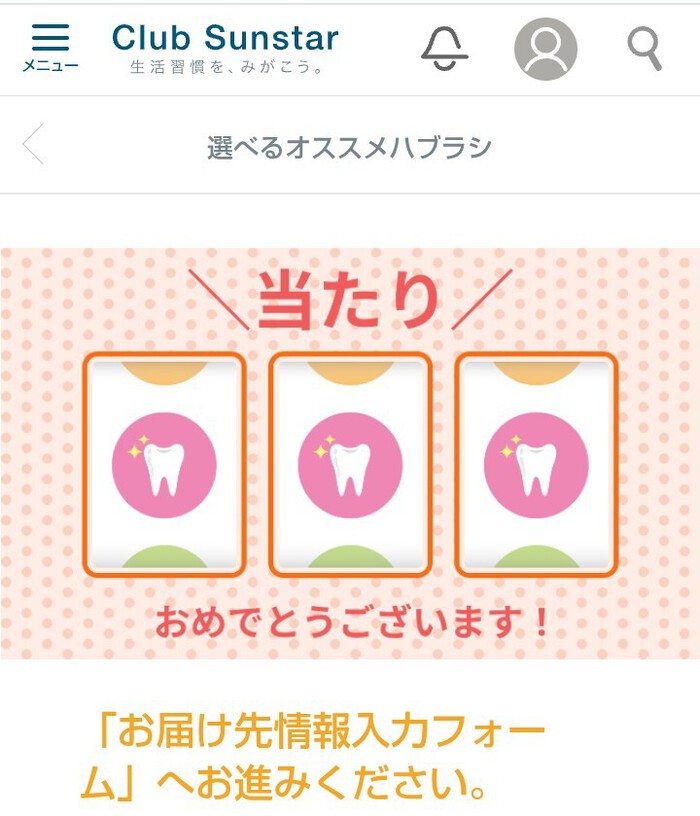Viewport: 700px width, 816px height.
Task: Open the search magnifier
Action: pos(645,48)
